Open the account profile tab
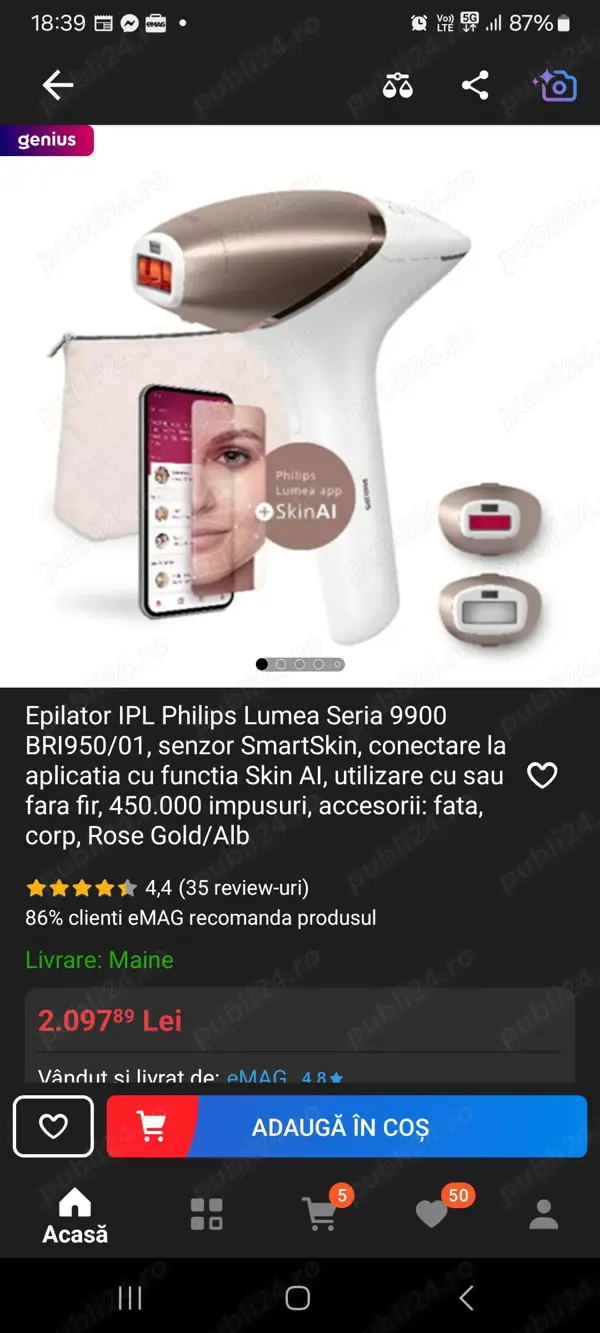The image size is (600, 1333). [544, 1214]
